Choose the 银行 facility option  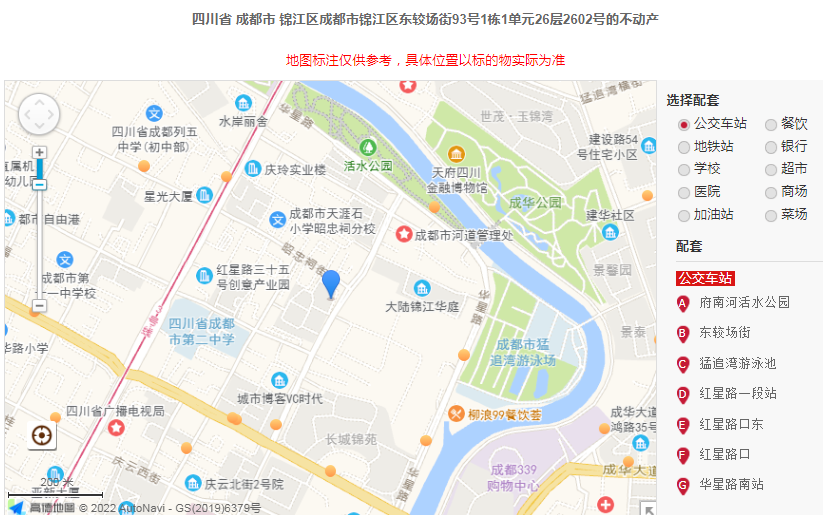pos(771,147)
